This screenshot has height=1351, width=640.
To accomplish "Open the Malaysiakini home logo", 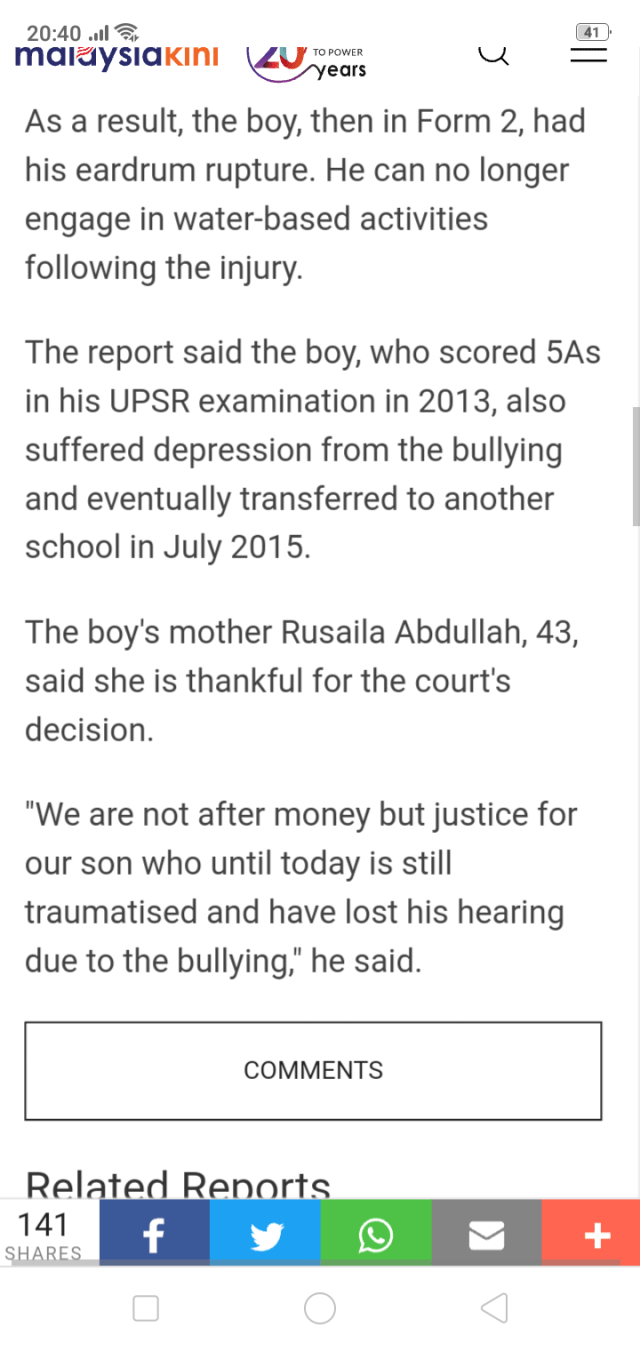I will coord(117,55).
